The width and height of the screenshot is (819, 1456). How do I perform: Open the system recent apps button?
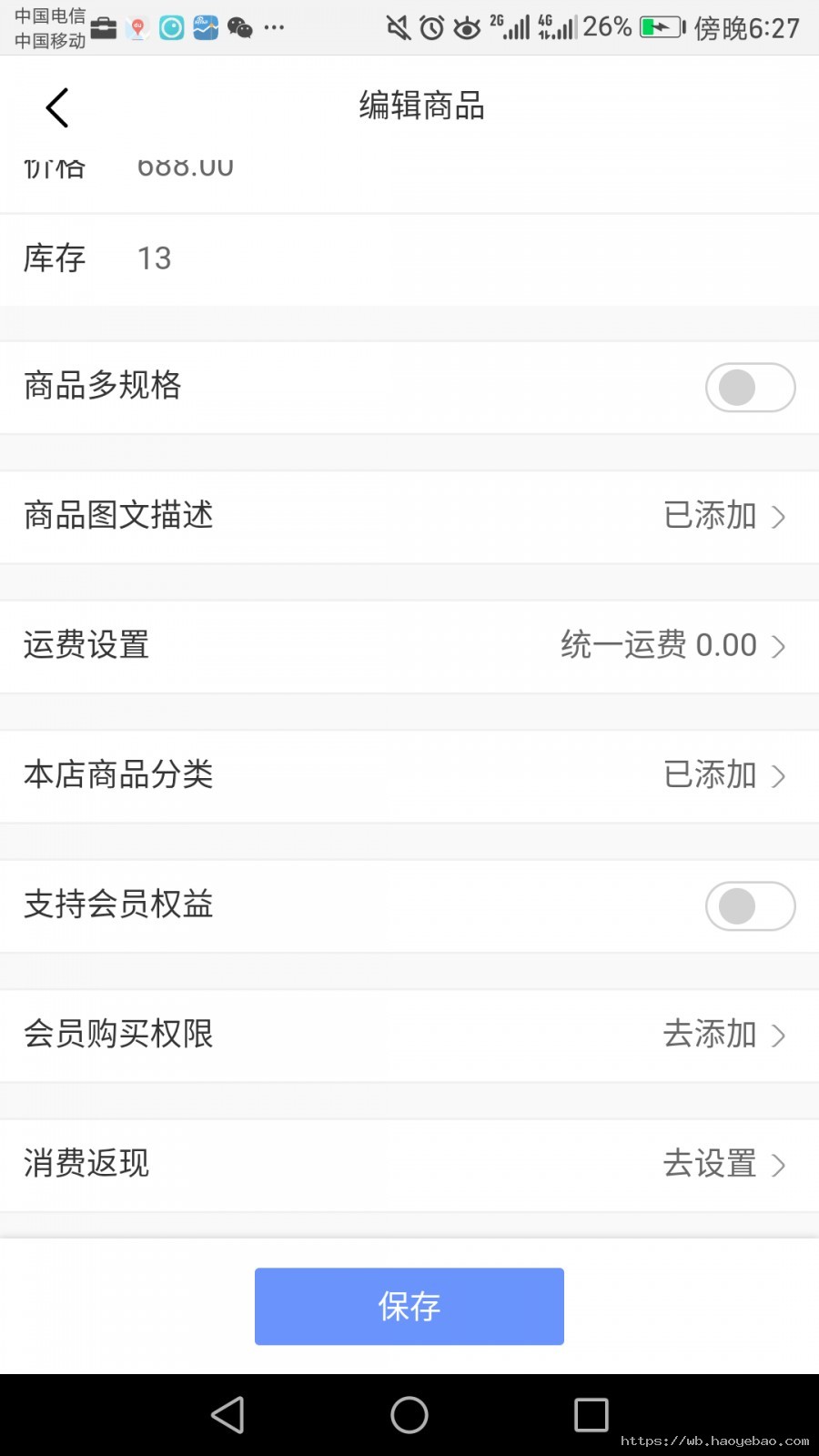591,1415
